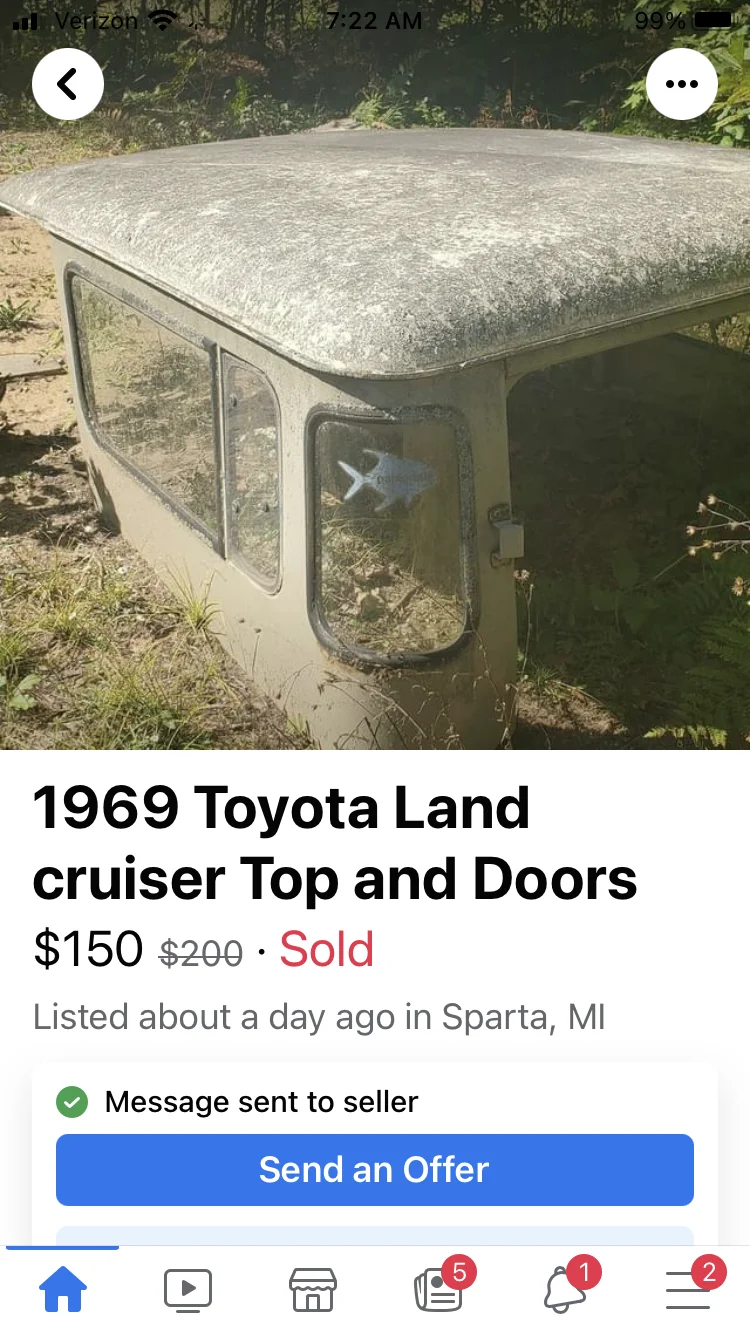Go back using the back arrow

[x=68, y=84]
